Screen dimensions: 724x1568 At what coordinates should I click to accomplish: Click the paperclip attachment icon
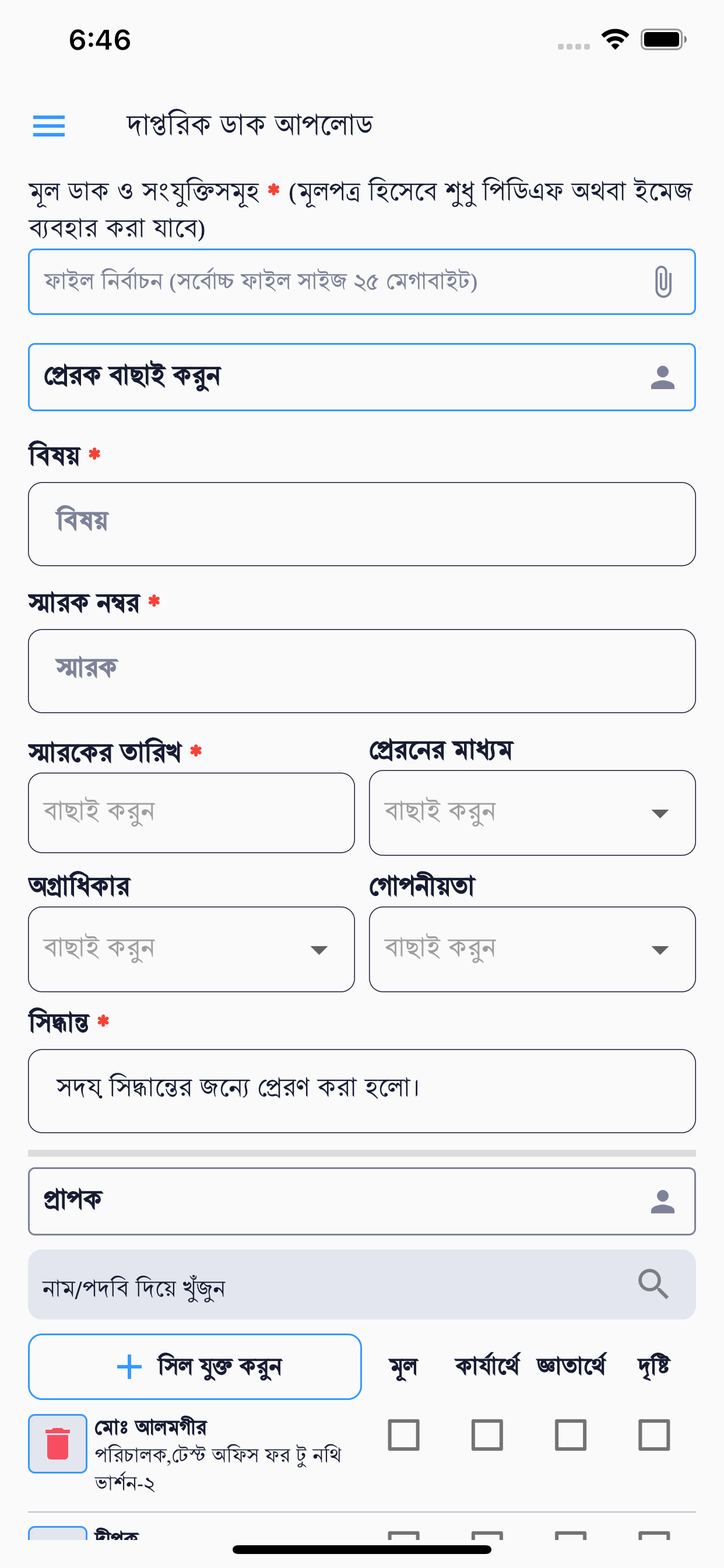(x=660, y=282)
